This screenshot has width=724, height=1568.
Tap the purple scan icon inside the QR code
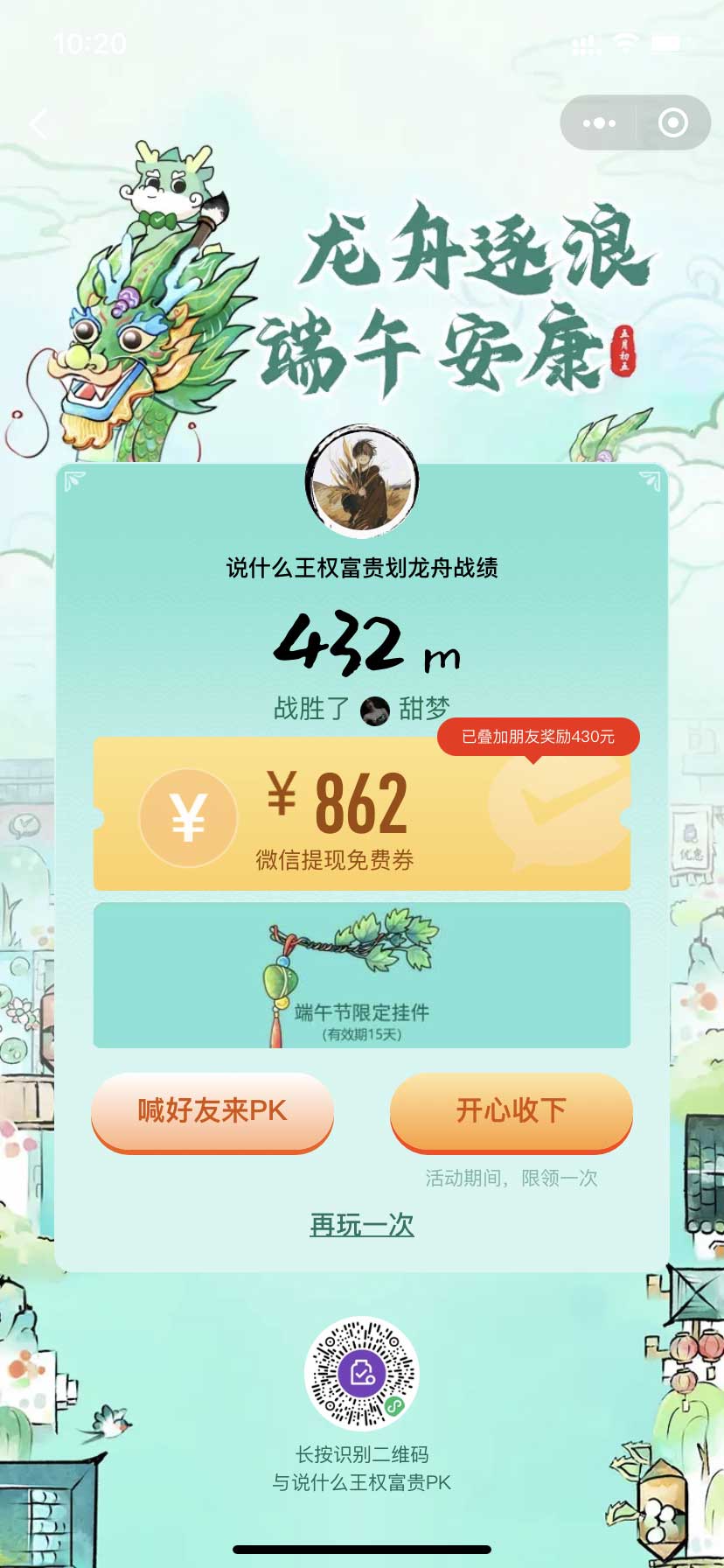tap(362, 1372)
